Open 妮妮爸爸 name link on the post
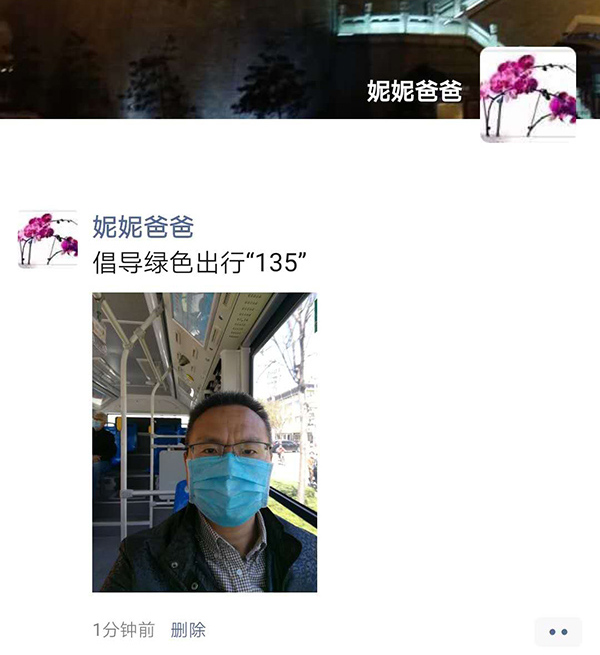Viewport: 600px width, 655px height. tap(143, 227)
